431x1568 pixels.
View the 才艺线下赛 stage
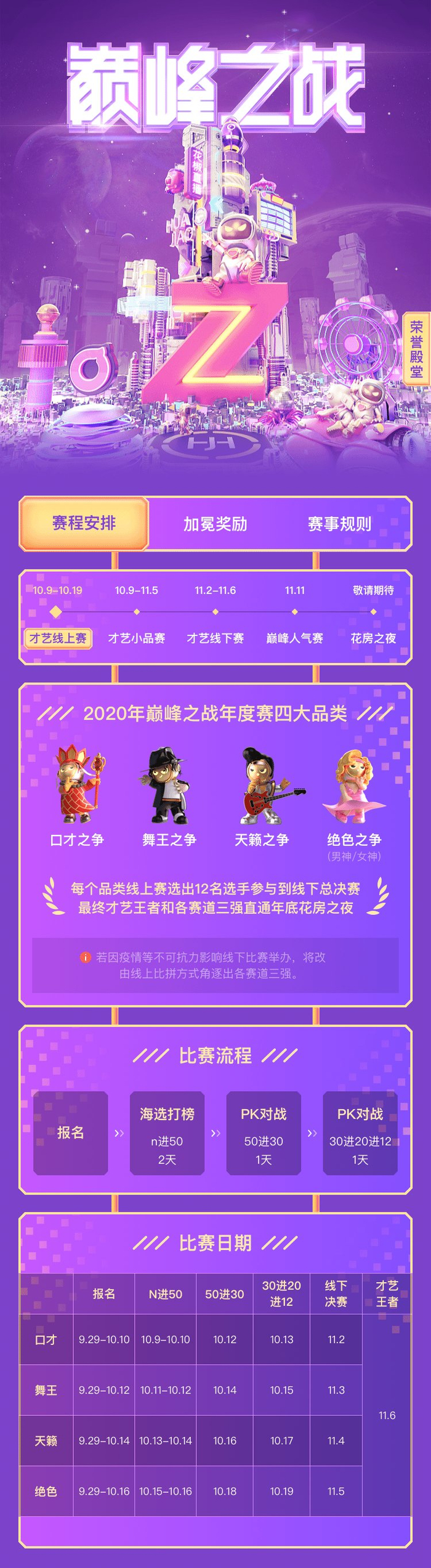tap(216, 638)
